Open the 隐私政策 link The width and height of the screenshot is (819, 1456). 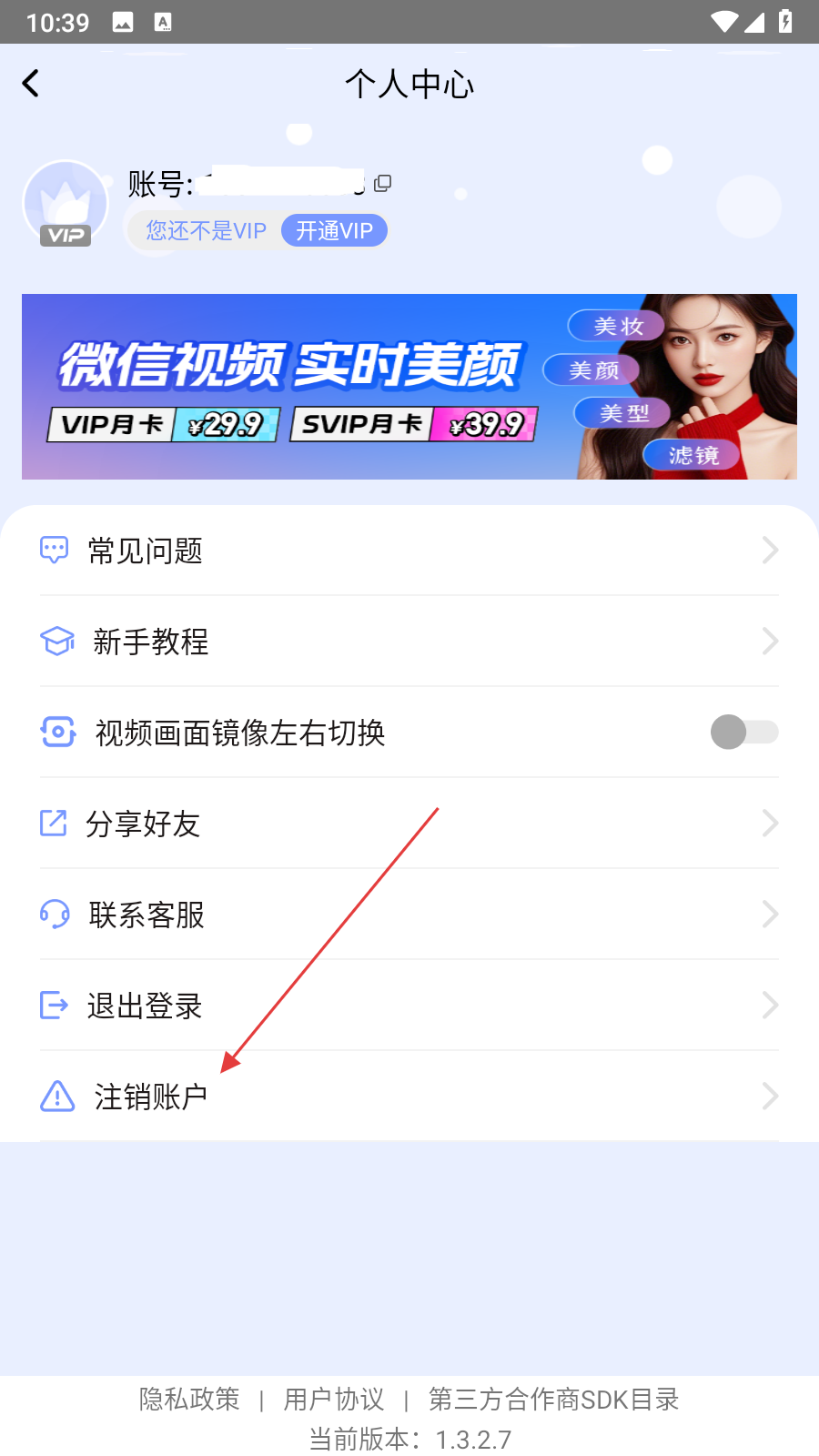pyautogui.click(x=189, y=1399)
